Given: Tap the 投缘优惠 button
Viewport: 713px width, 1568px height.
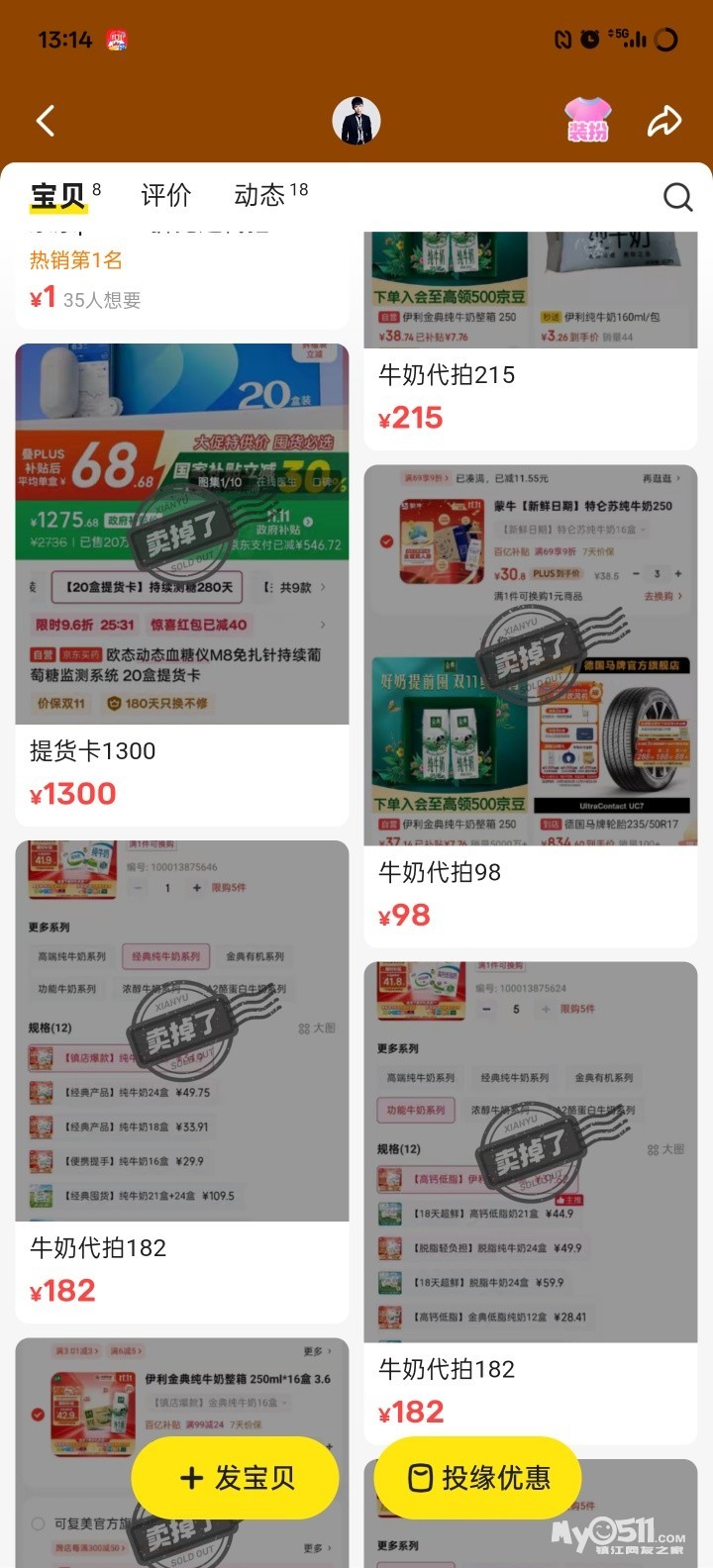Looking at the screenshot, I should coord(478,1478).
